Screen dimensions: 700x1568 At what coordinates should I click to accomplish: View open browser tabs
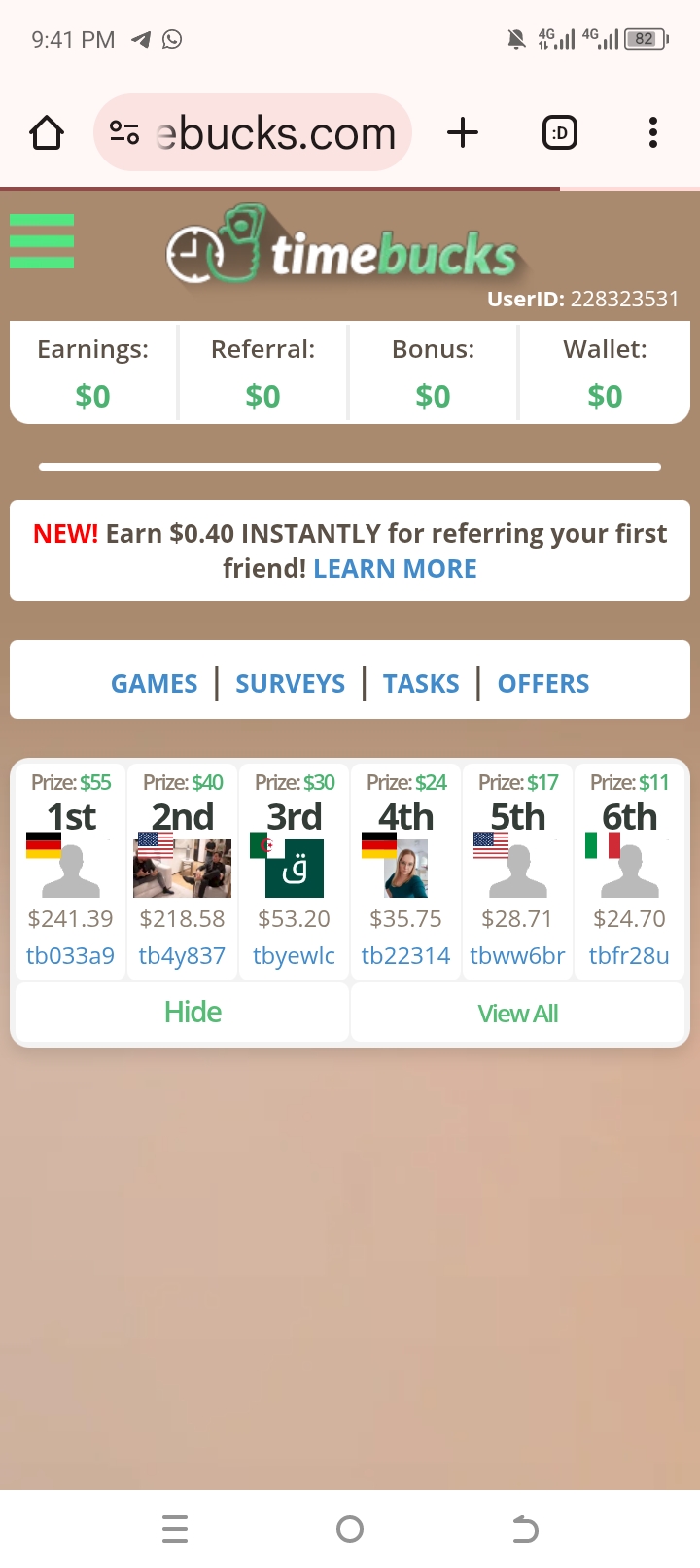point(559,133)
